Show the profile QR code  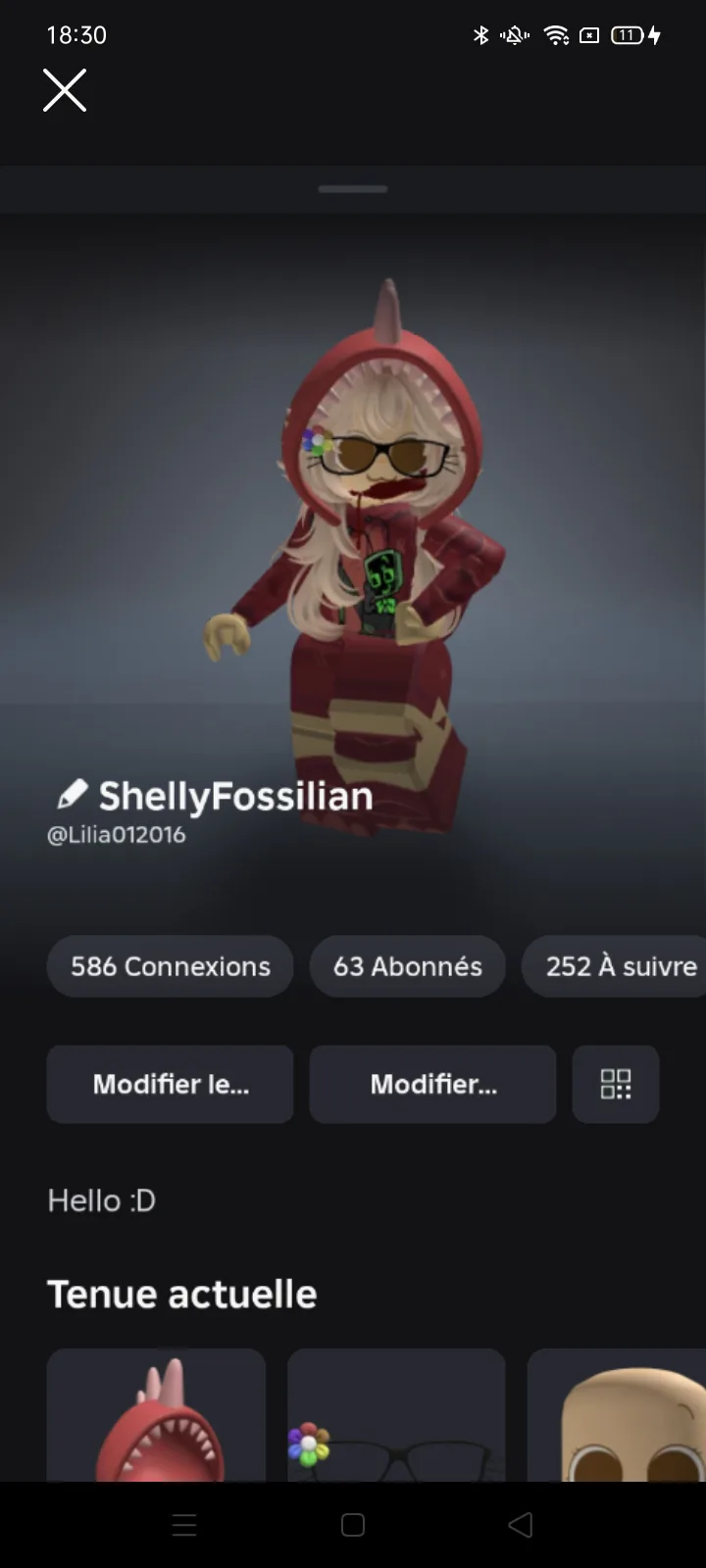click(x=615, y=1084)
